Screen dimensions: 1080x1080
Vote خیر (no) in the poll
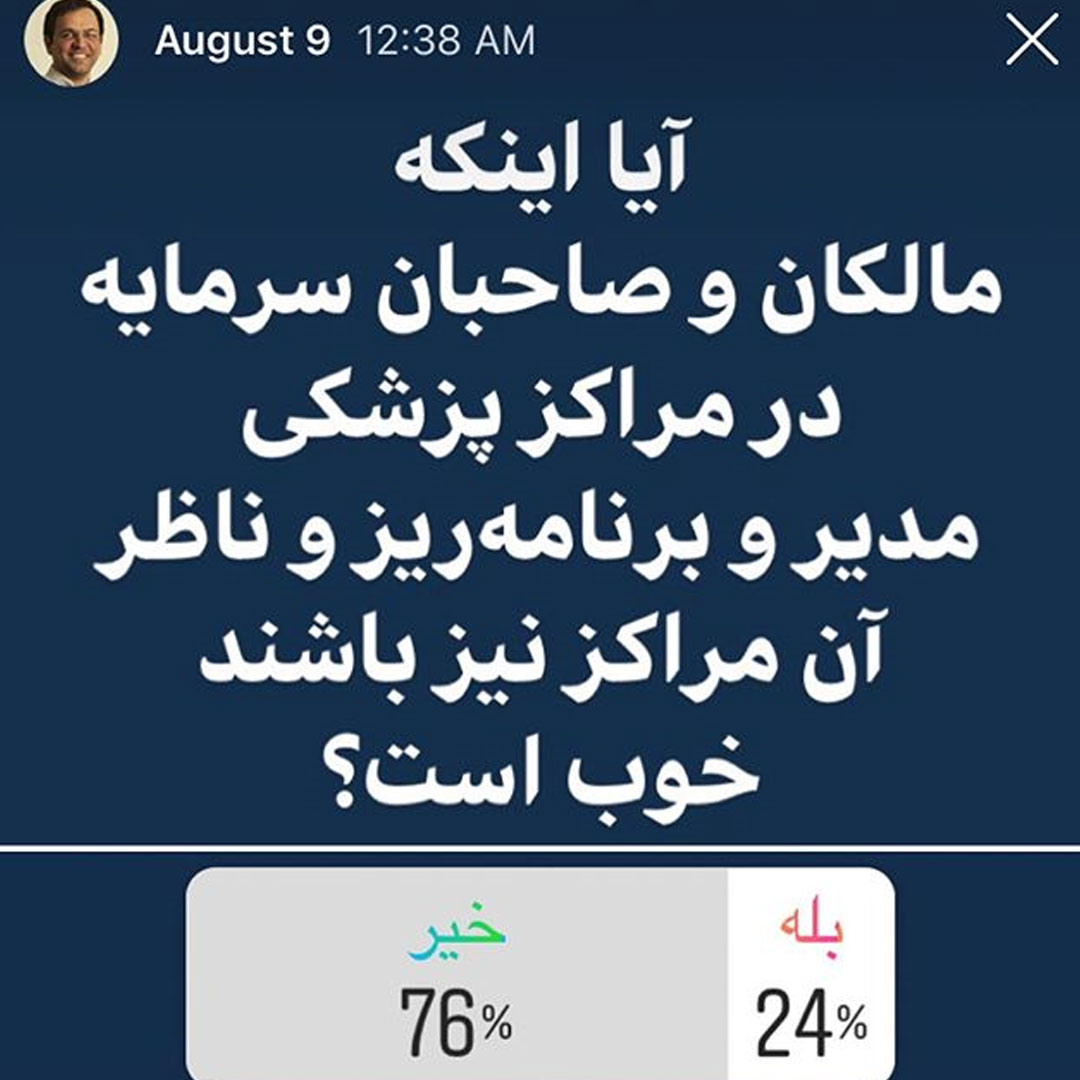[x=457, y=973]
